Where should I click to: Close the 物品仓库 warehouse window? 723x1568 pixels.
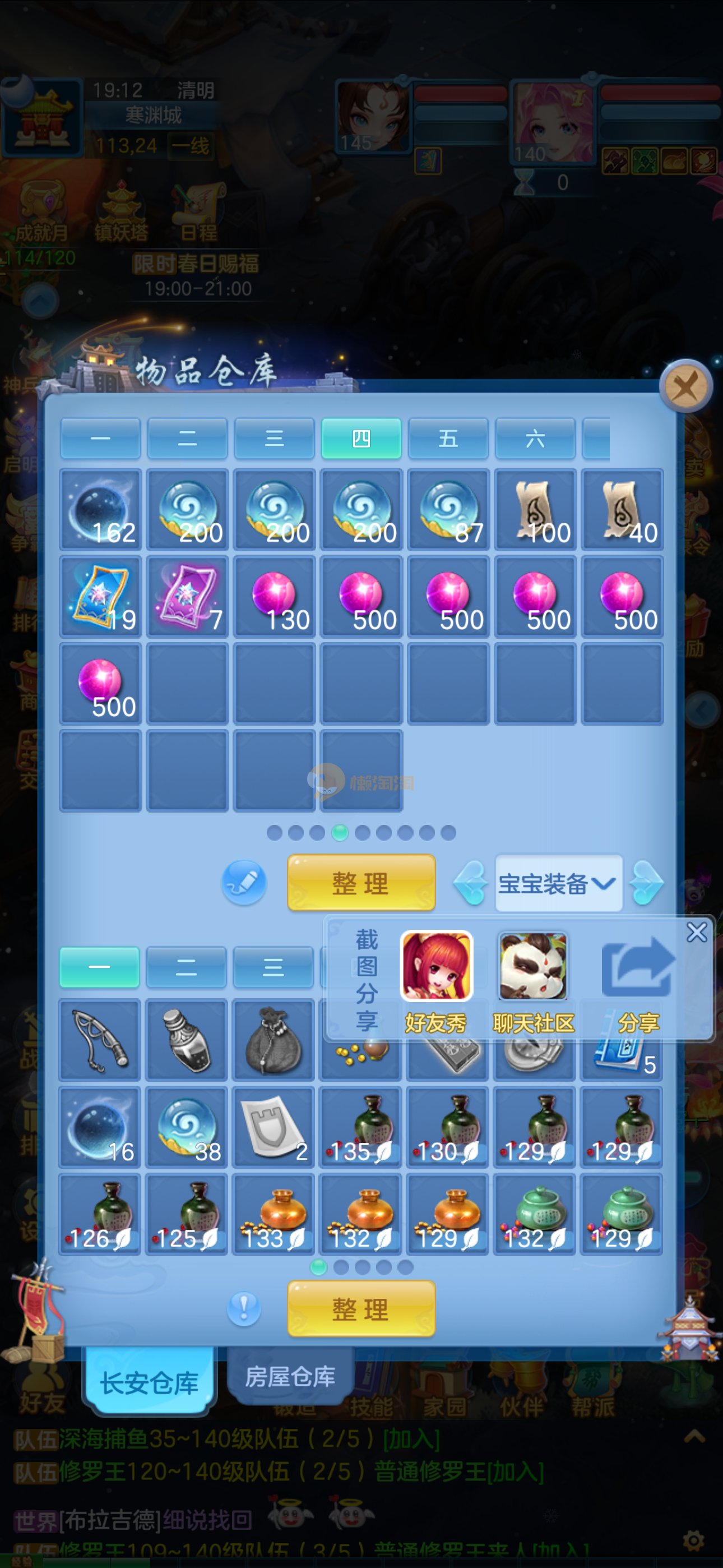[686, 386]
